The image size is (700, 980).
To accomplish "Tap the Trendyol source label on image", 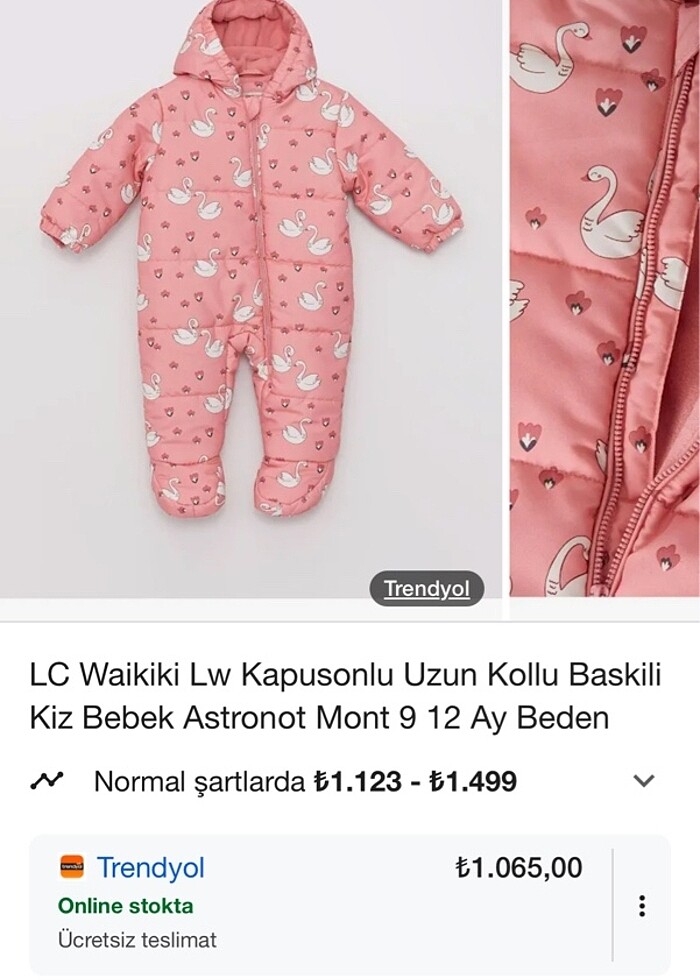I will [426, 590].
